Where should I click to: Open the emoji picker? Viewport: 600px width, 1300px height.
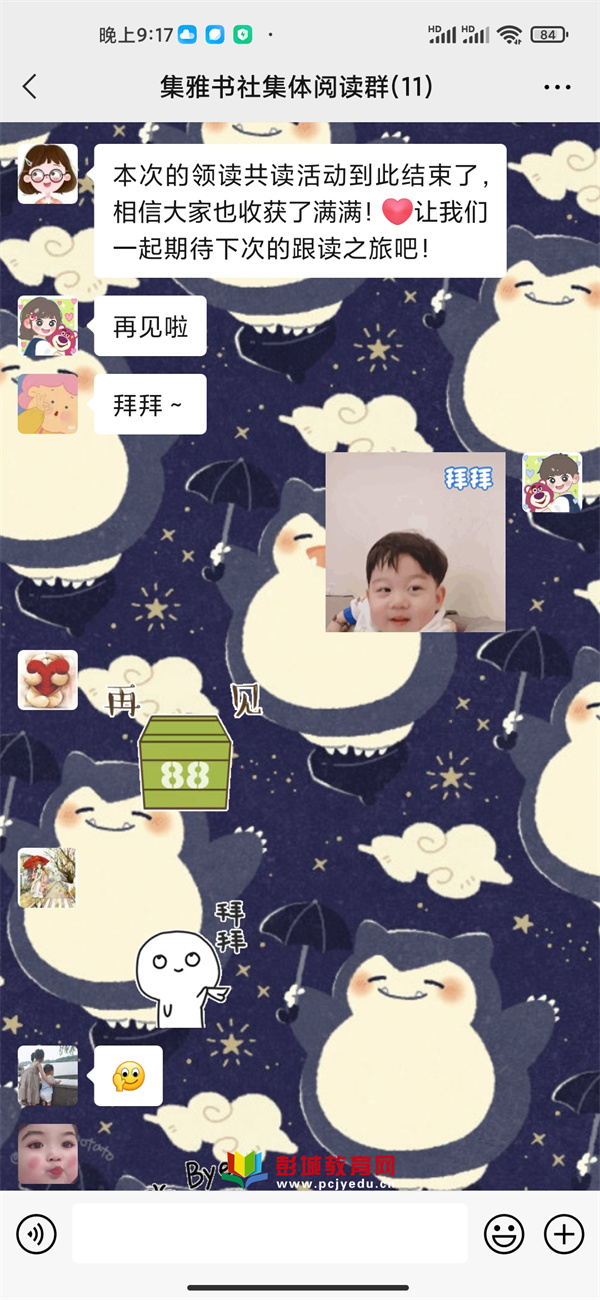tap(504, 1234)
